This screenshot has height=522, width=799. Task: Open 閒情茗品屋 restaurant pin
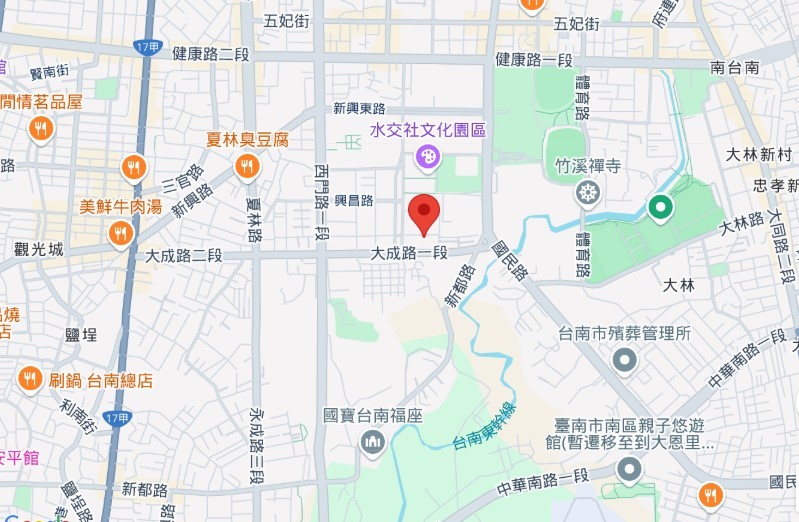pyautogui.click(x=40, y=128)
